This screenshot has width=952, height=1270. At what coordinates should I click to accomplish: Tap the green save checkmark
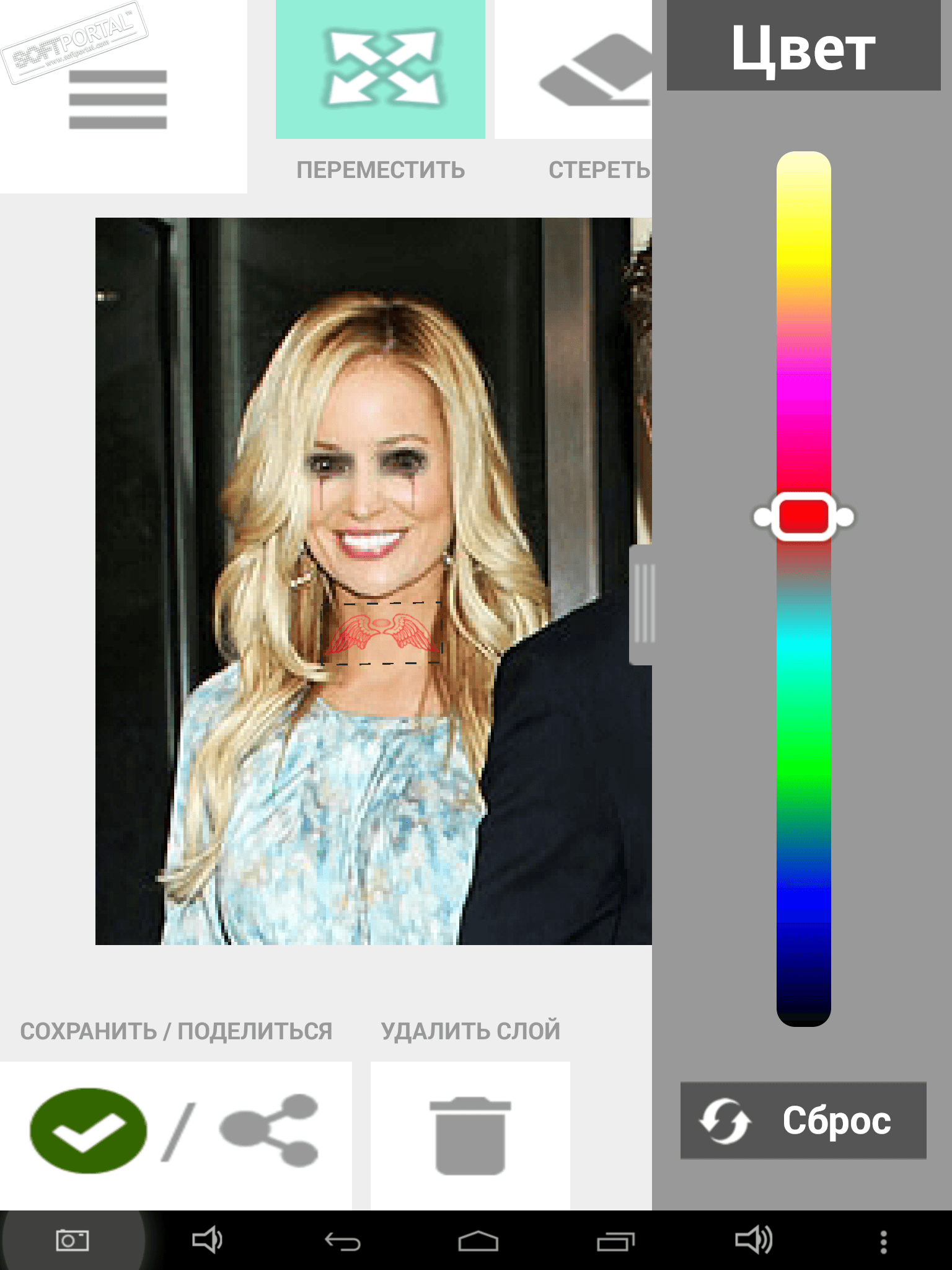click(88, 1130)
